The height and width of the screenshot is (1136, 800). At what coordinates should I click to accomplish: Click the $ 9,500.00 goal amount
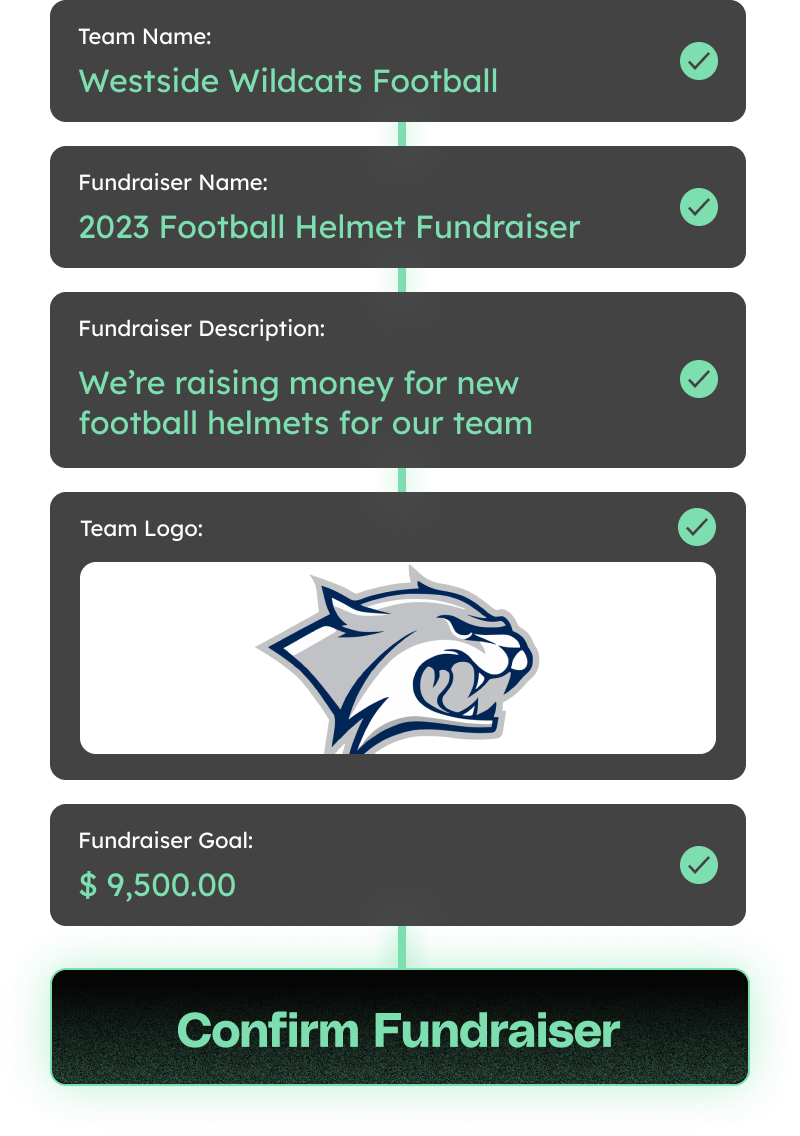tap(157, 886)
